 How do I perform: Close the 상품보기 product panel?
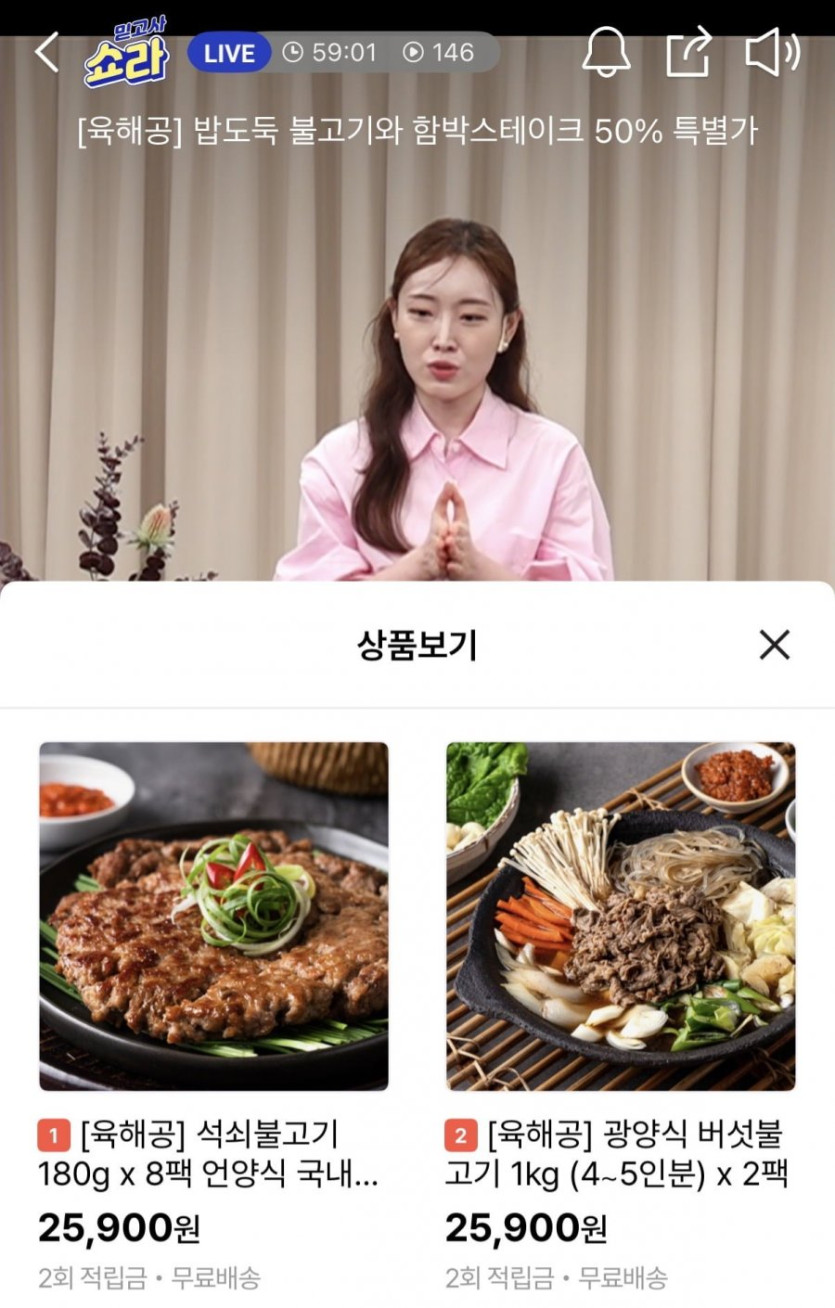point(774,645)
